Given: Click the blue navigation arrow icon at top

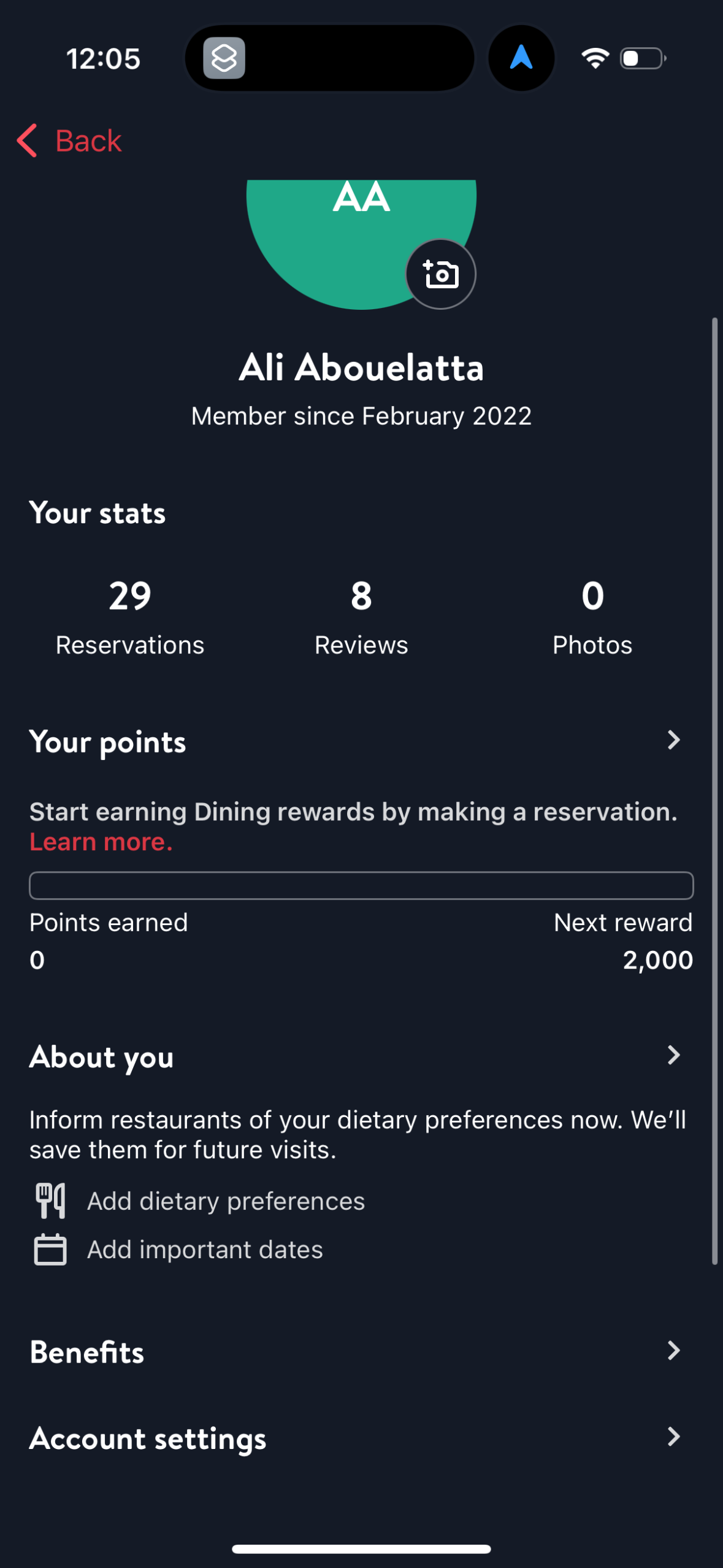Looking at the screenshot, I should tap(521, 56).
